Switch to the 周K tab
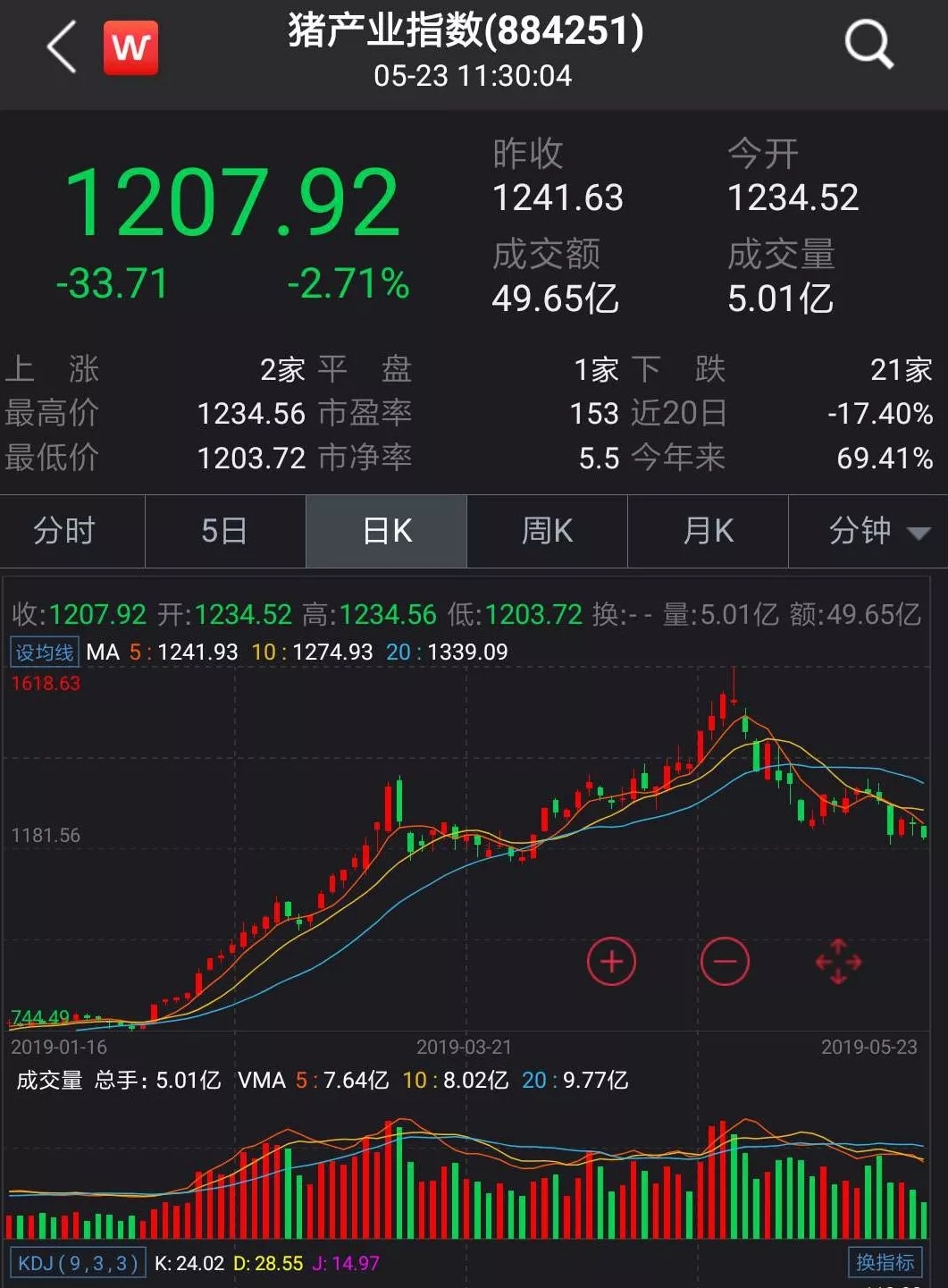 click(x=547, y=531)
